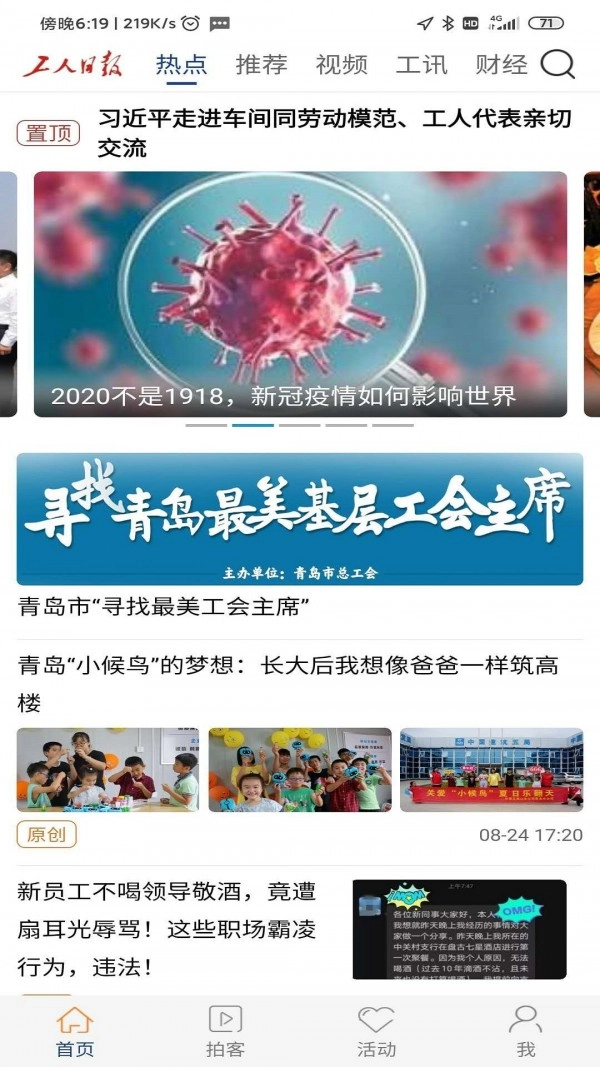Open article 新员工不喝领导敬酒
The image size is (600, 1067).
point(168,929)
